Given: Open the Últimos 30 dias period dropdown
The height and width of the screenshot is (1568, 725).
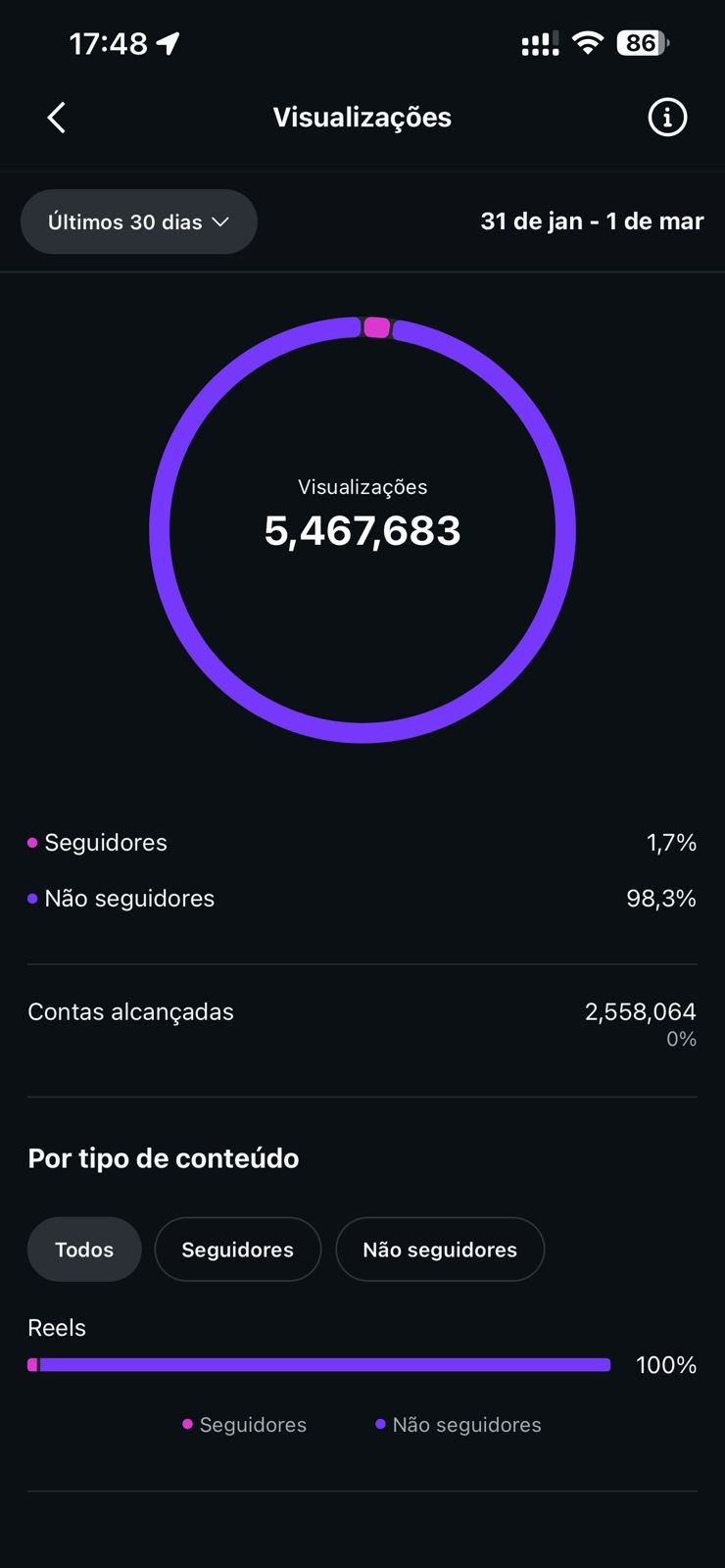Looking at the screenshot, I should 139,222.
